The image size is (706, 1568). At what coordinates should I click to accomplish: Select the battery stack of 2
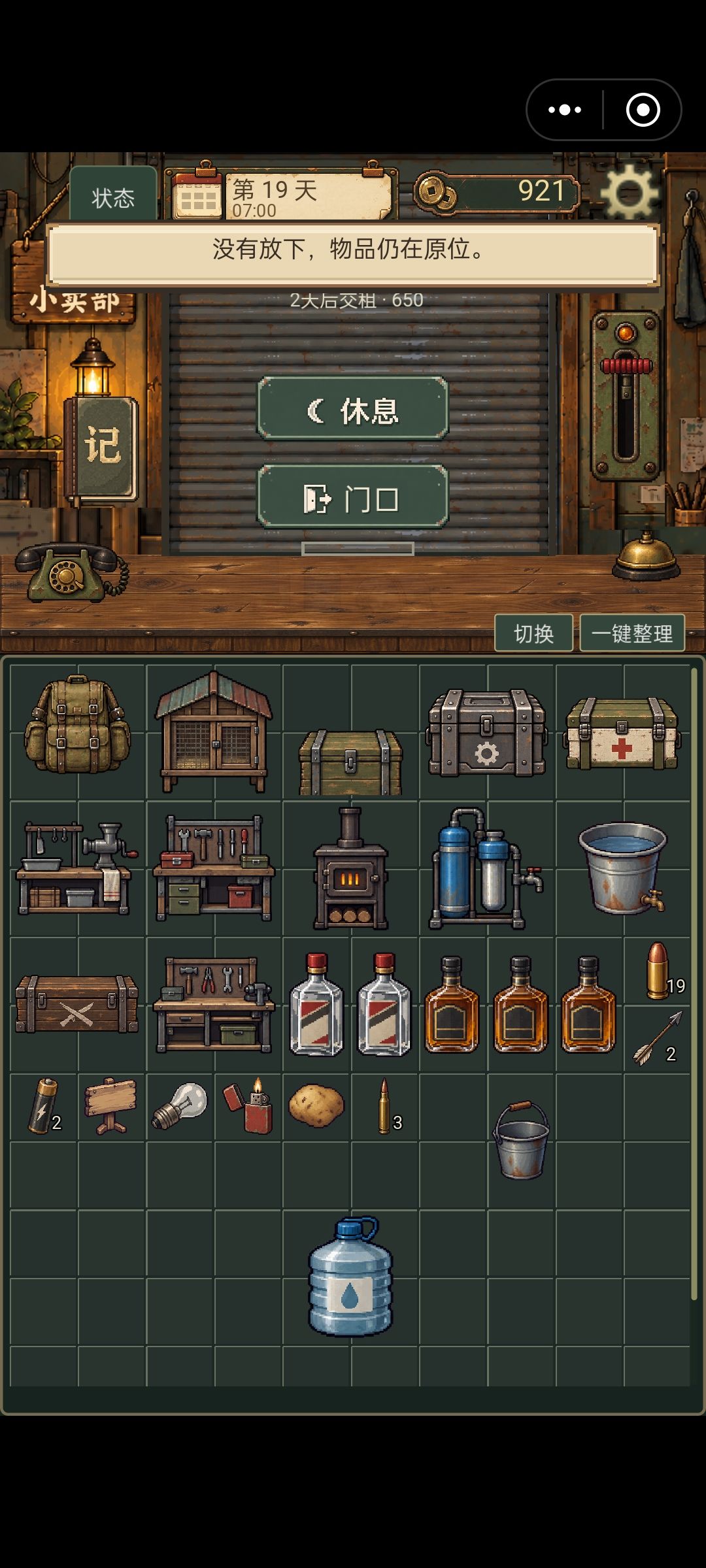(x=45, y=1106)
